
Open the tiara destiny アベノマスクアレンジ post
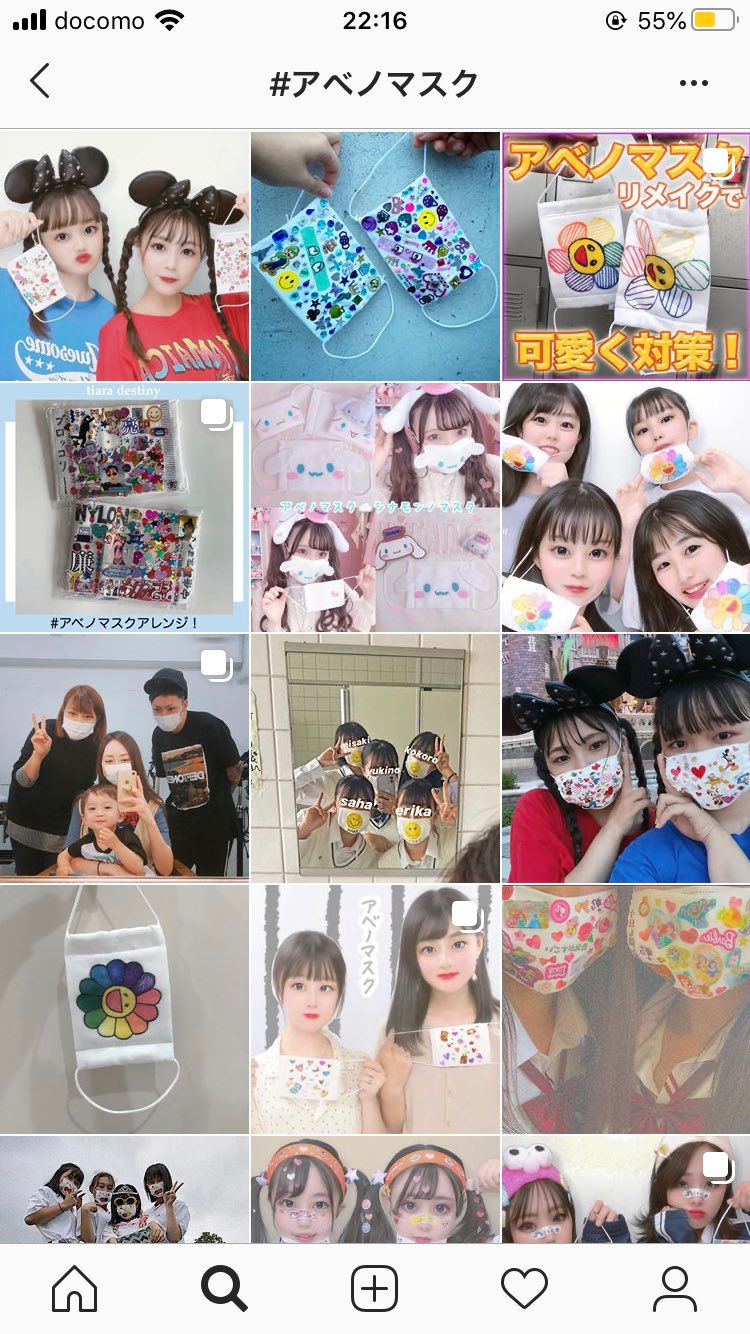(x=124, y=507)
